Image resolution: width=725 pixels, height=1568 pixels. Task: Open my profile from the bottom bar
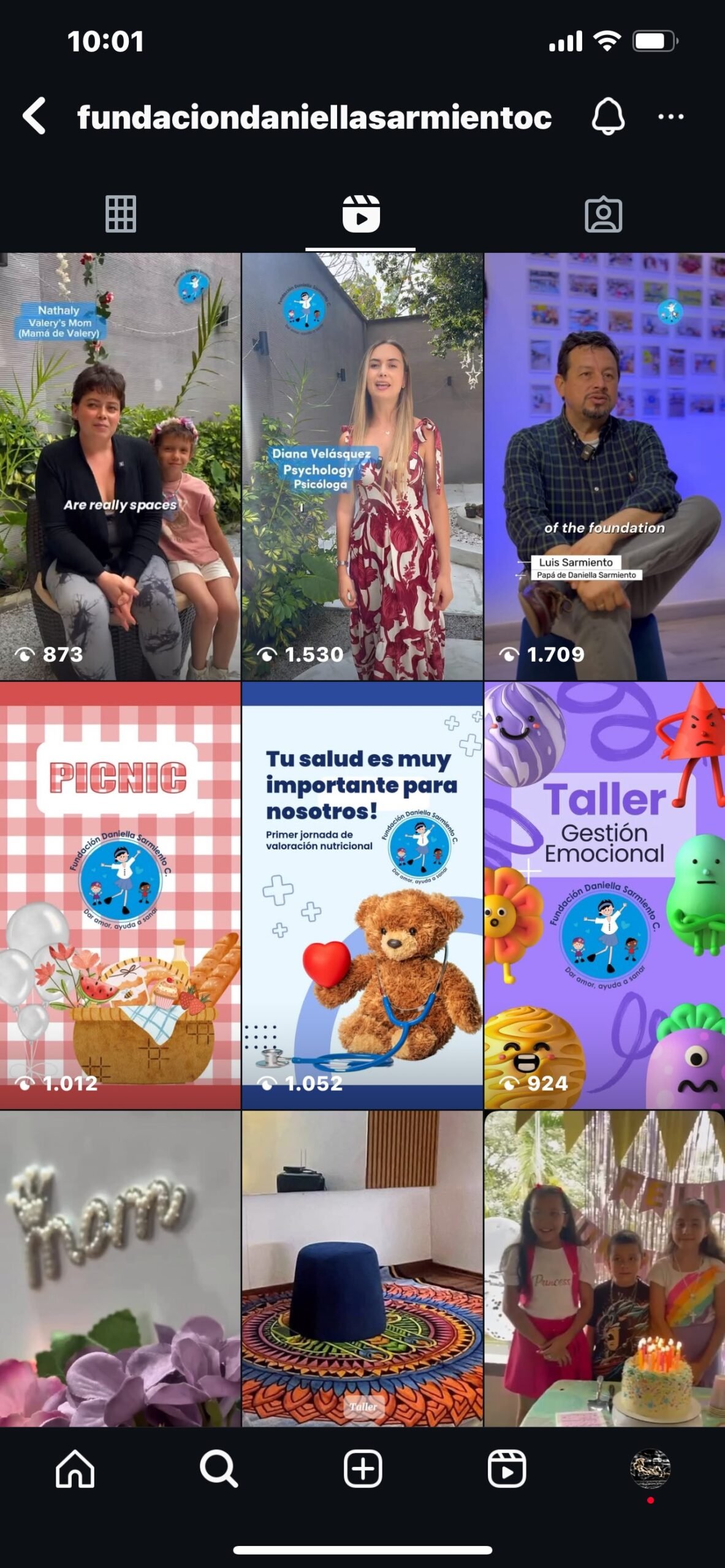point(650,1469)
